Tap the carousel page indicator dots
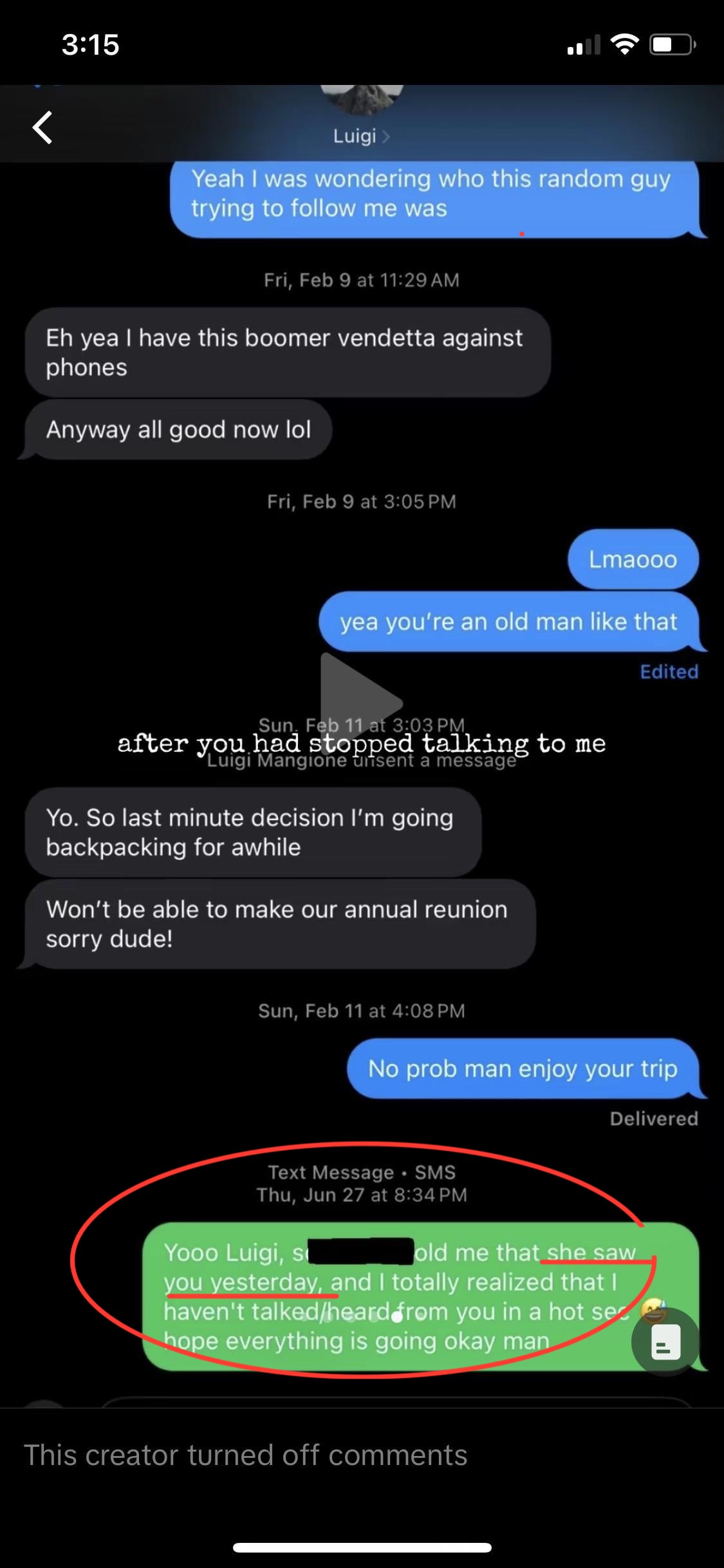Viewport: 724px width, 1568px height. 362,1318
